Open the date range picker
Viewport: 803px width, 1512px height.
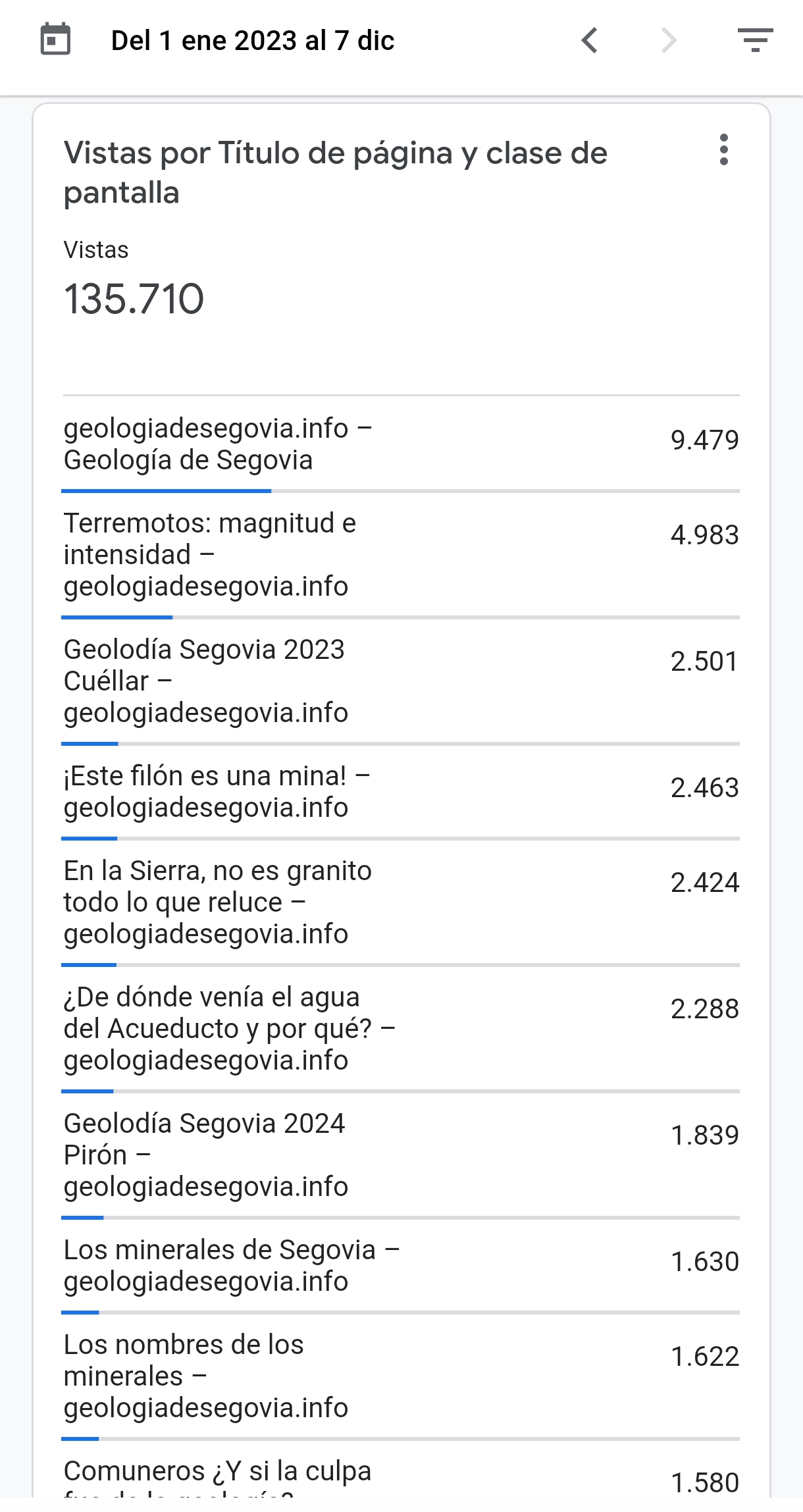click(55, 40)
